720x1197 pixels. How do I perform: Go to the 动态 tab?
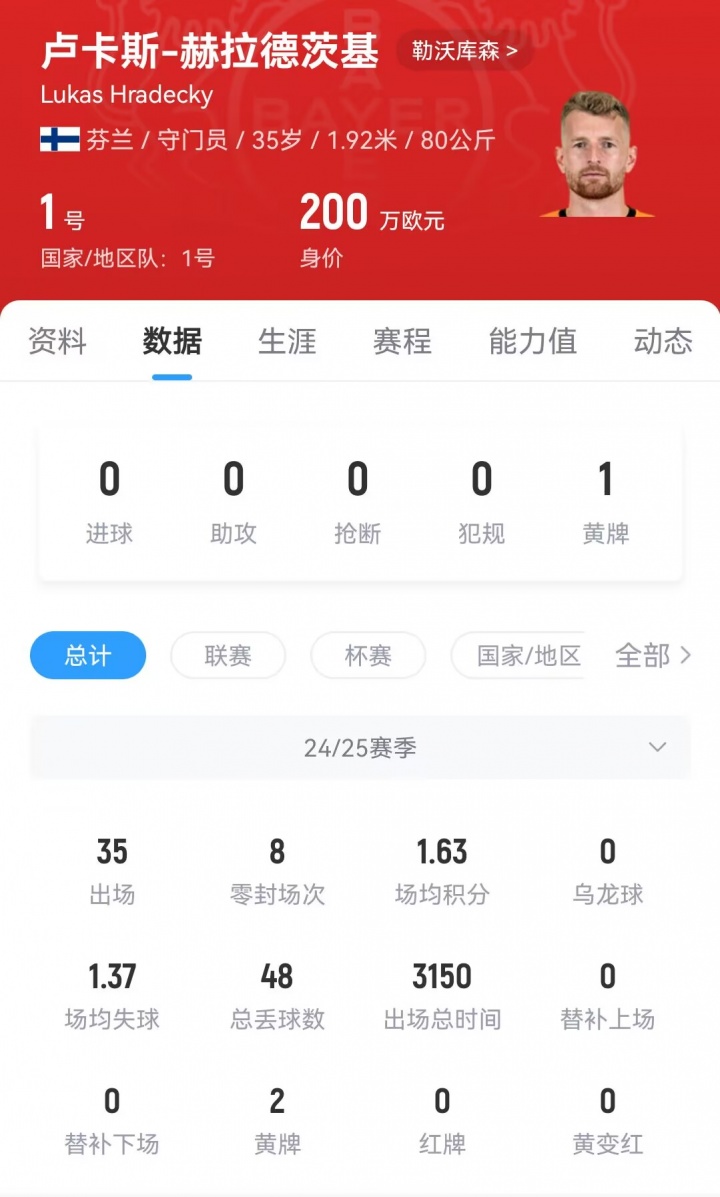[x=662, y=342]
